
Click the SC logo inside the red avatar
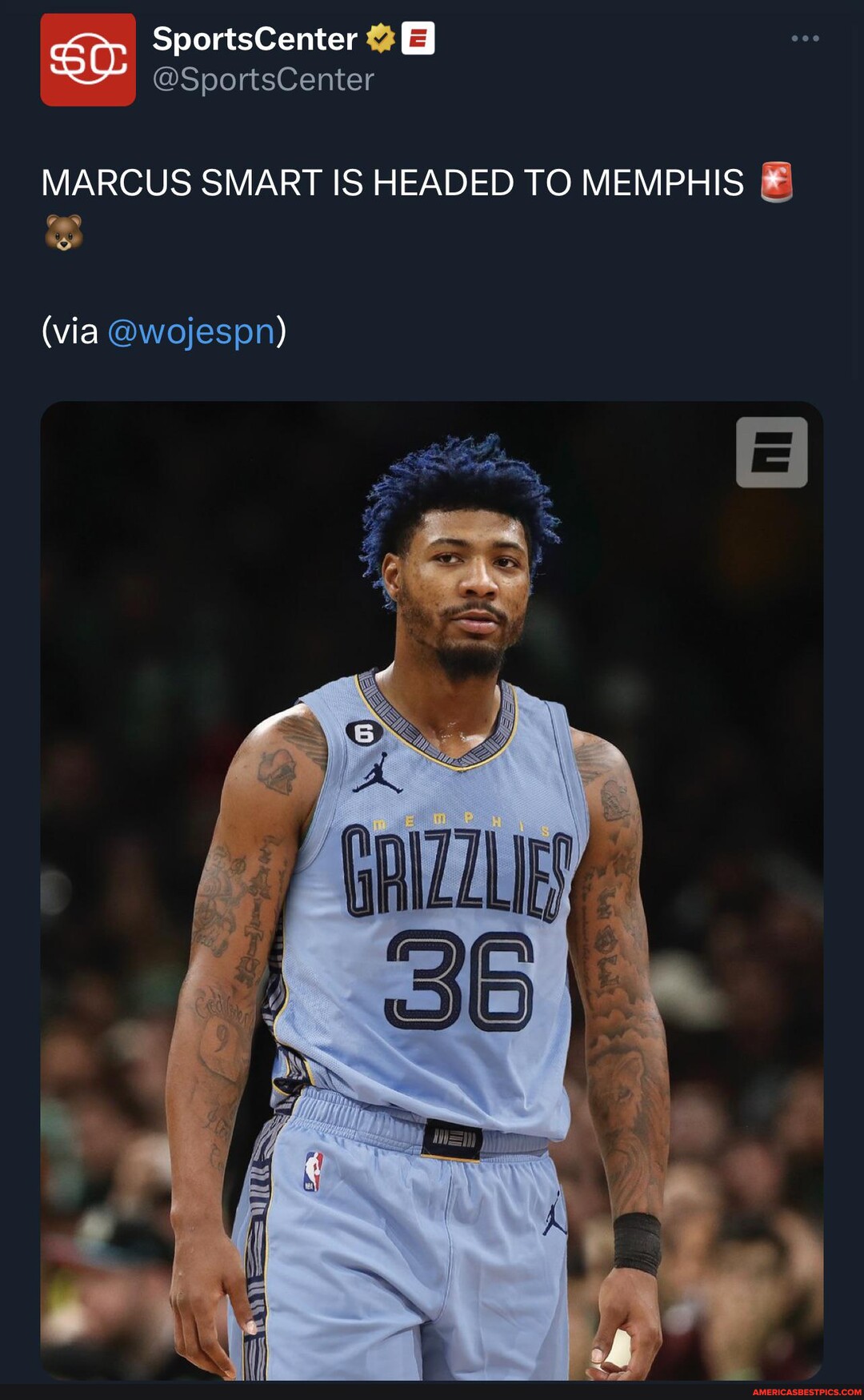pos(90,60)
